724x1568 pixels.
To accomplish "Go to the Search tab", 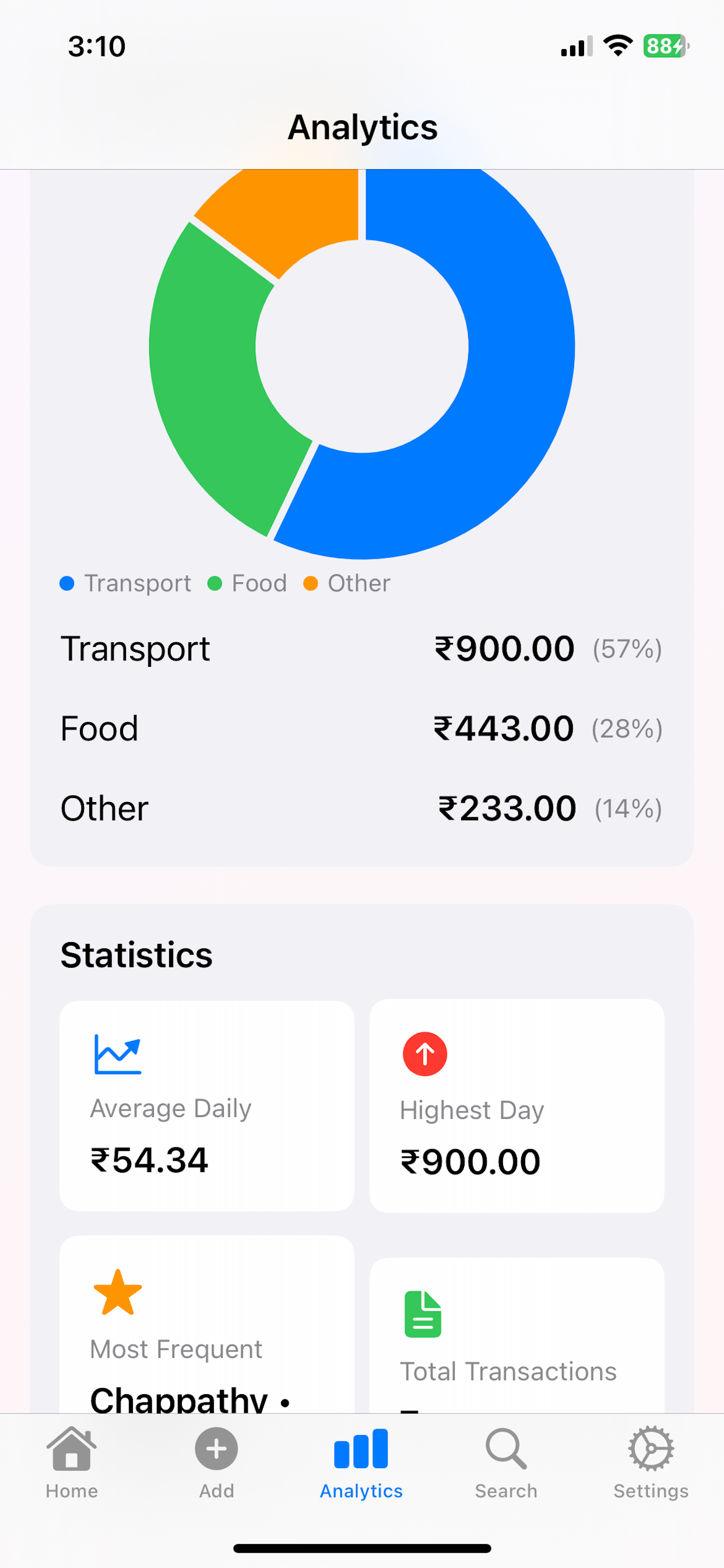I will coord(506,1464).
